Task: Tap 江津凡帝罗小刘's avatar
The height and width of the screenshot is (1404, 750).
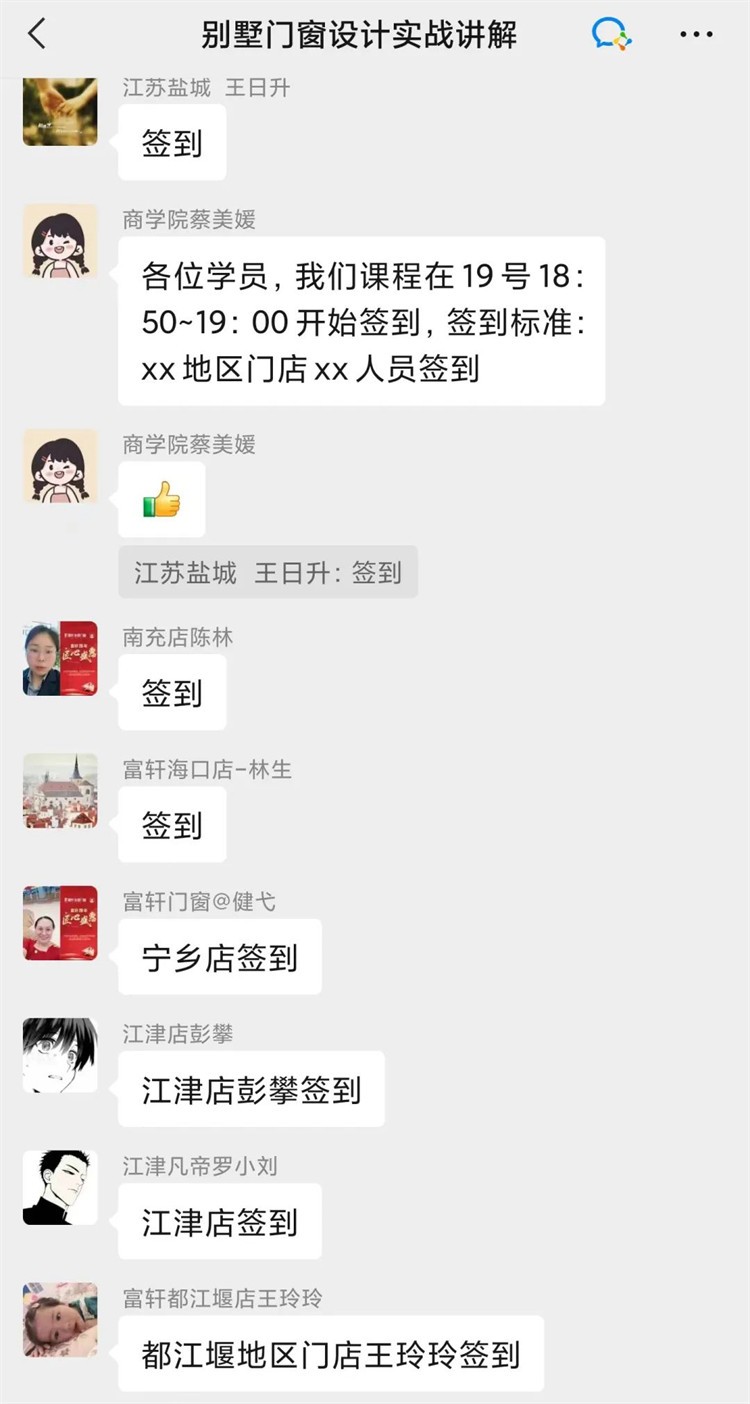Action: tap(60, 1187)
